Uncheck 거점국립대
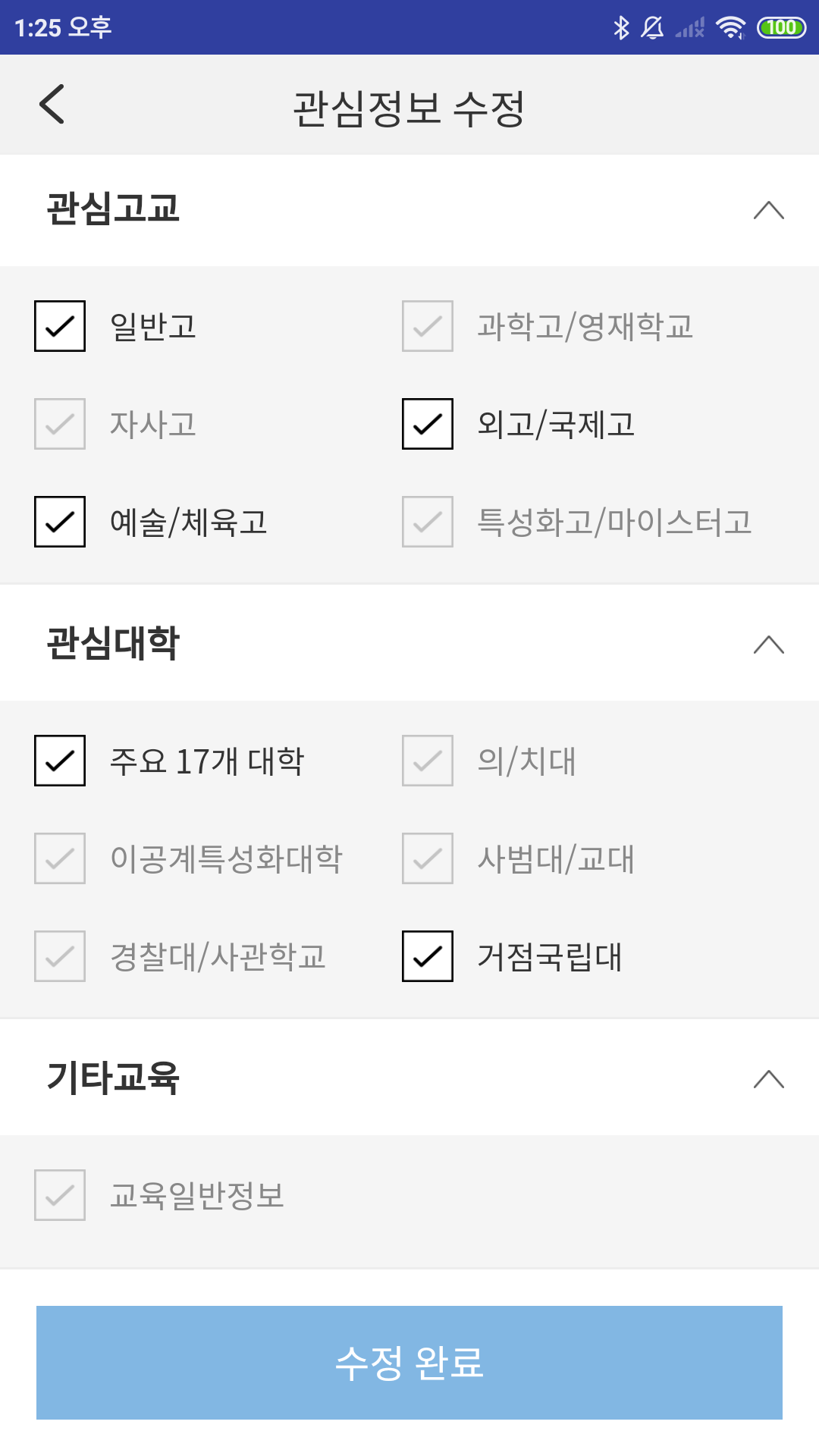819x1456 pixels. click(428, 956)
